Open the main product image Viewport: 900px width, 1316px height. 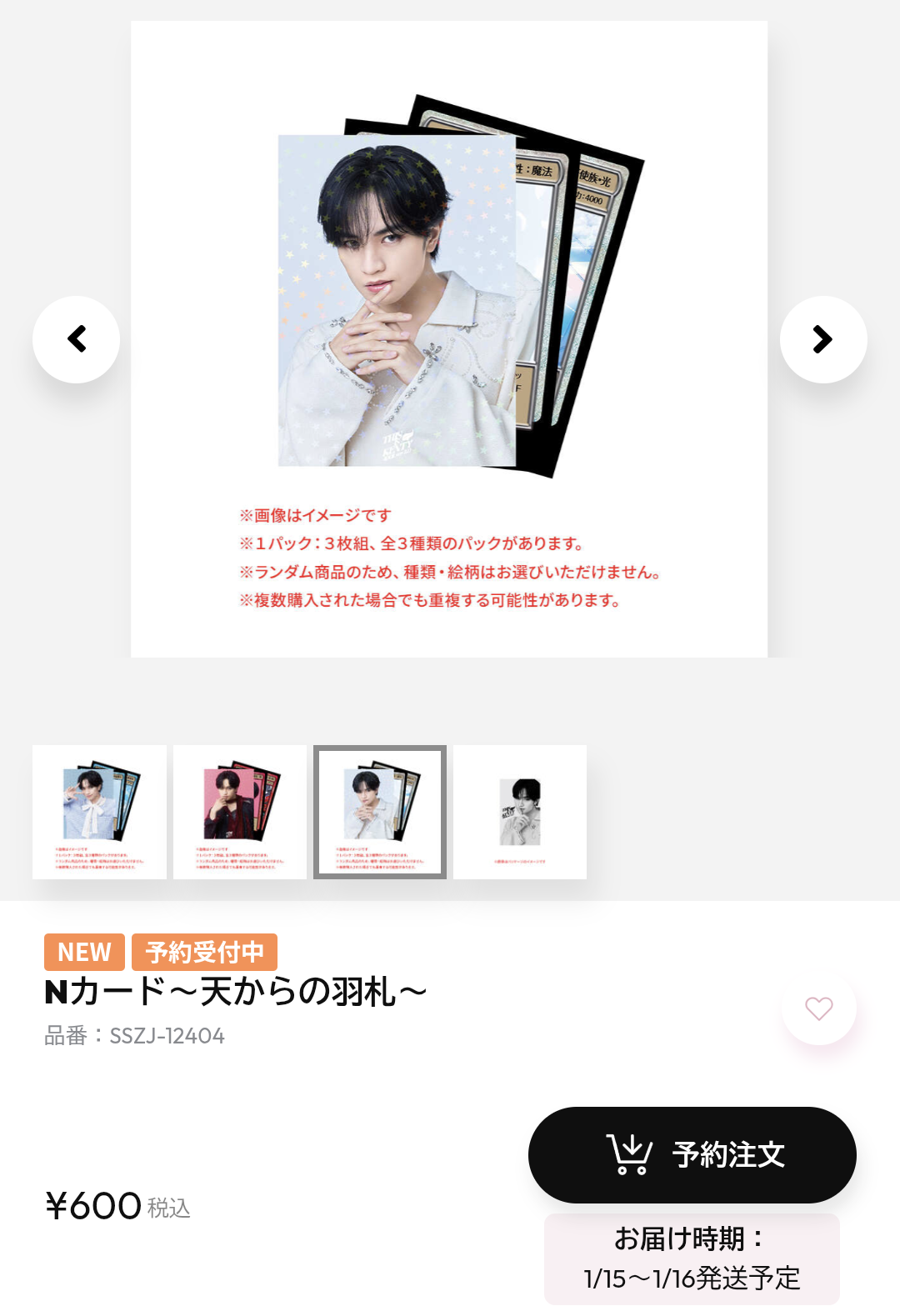coord(449,338)
